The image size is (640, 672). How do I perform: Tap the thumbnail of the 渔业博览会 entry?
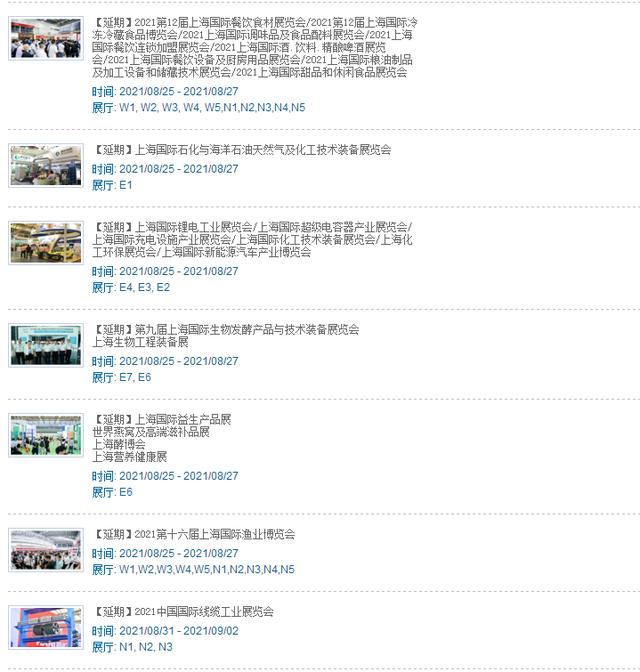pos(45,550)
